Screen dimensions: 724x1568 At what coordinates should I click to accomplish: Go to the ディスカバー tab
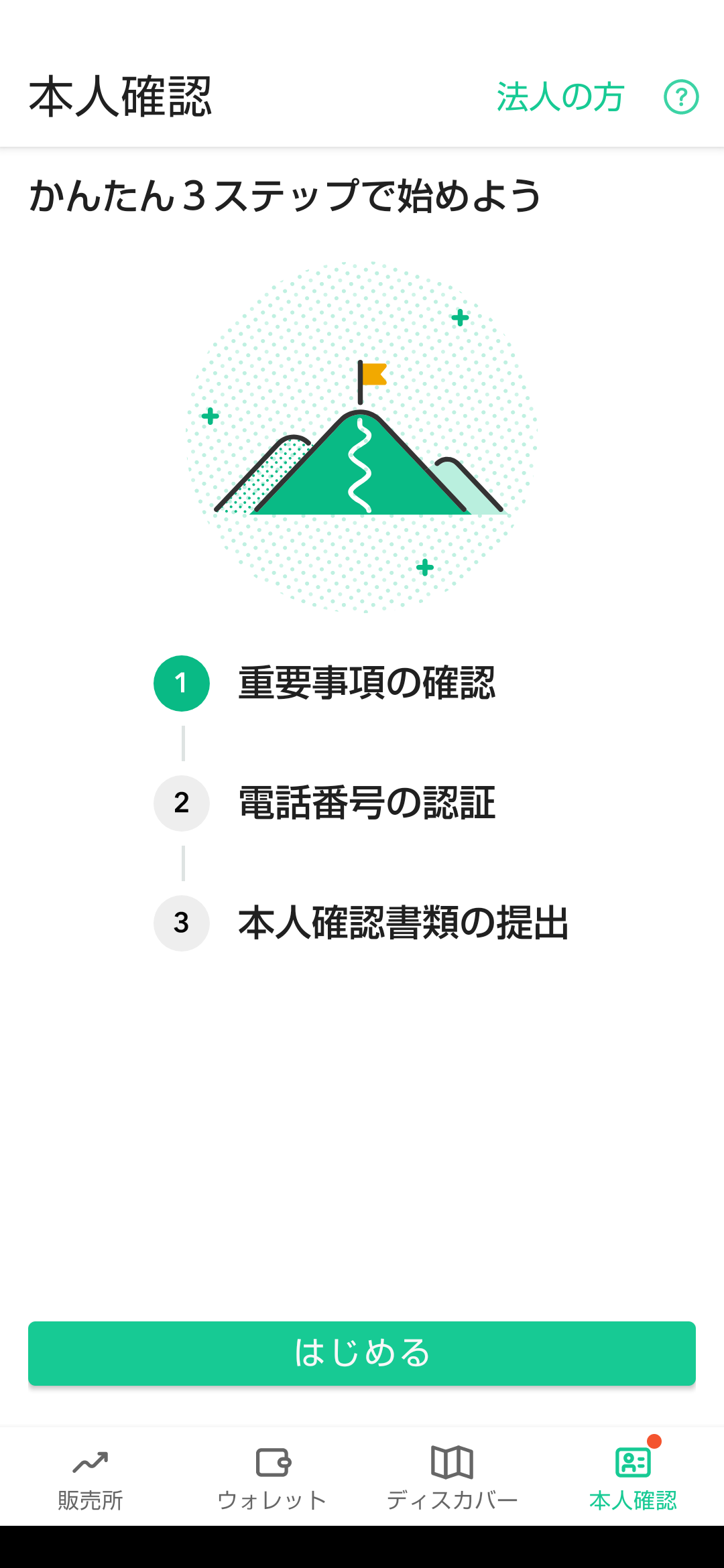coord(452,1478)
